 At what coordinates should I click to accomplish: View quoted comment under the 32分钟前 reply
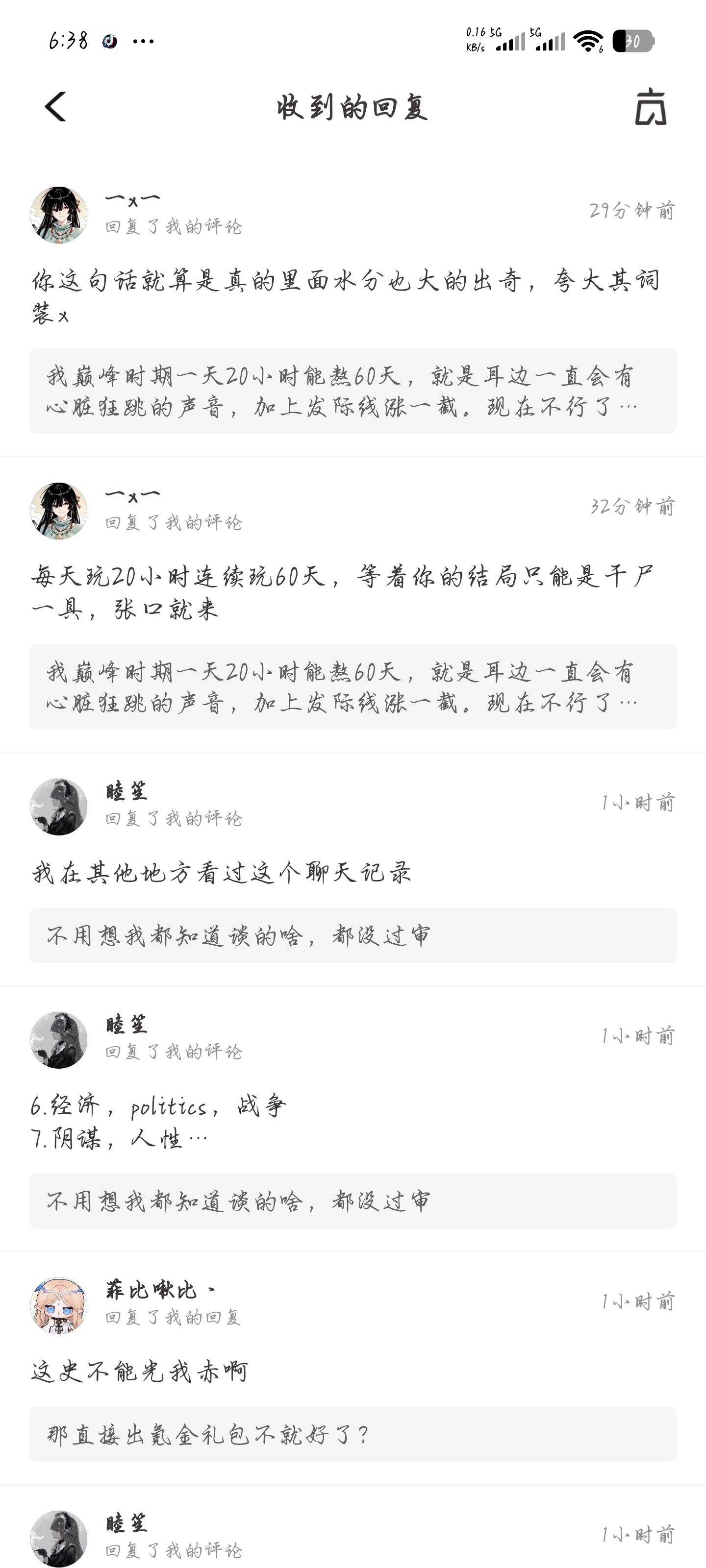click(x=353, y=687)
